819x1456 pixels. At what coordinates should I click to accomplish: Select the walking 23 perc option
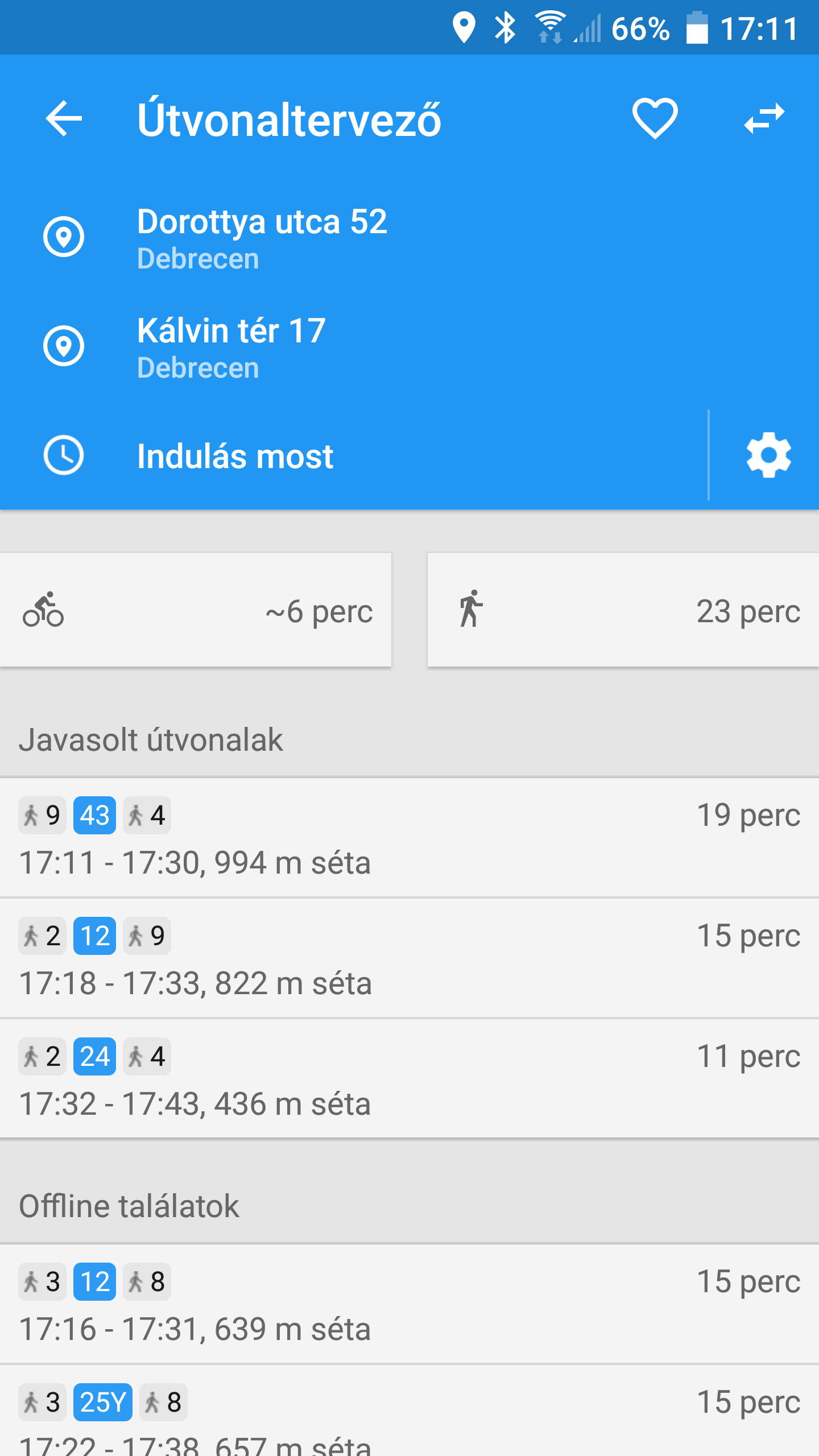[x=623, y=610]
